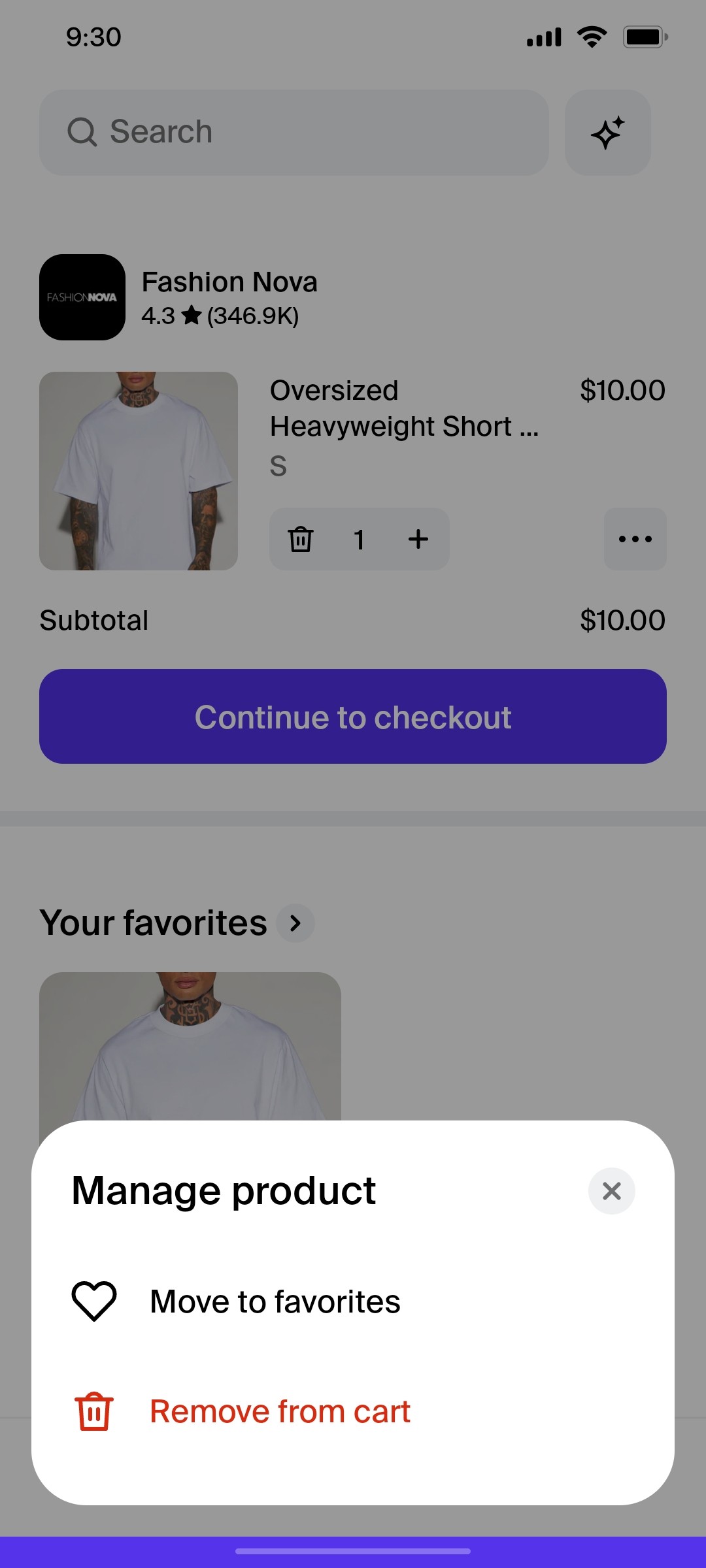The image size is (706, 1568).
Task: Select the heart icon next to Move to favorites
Action: point(93,1300)
